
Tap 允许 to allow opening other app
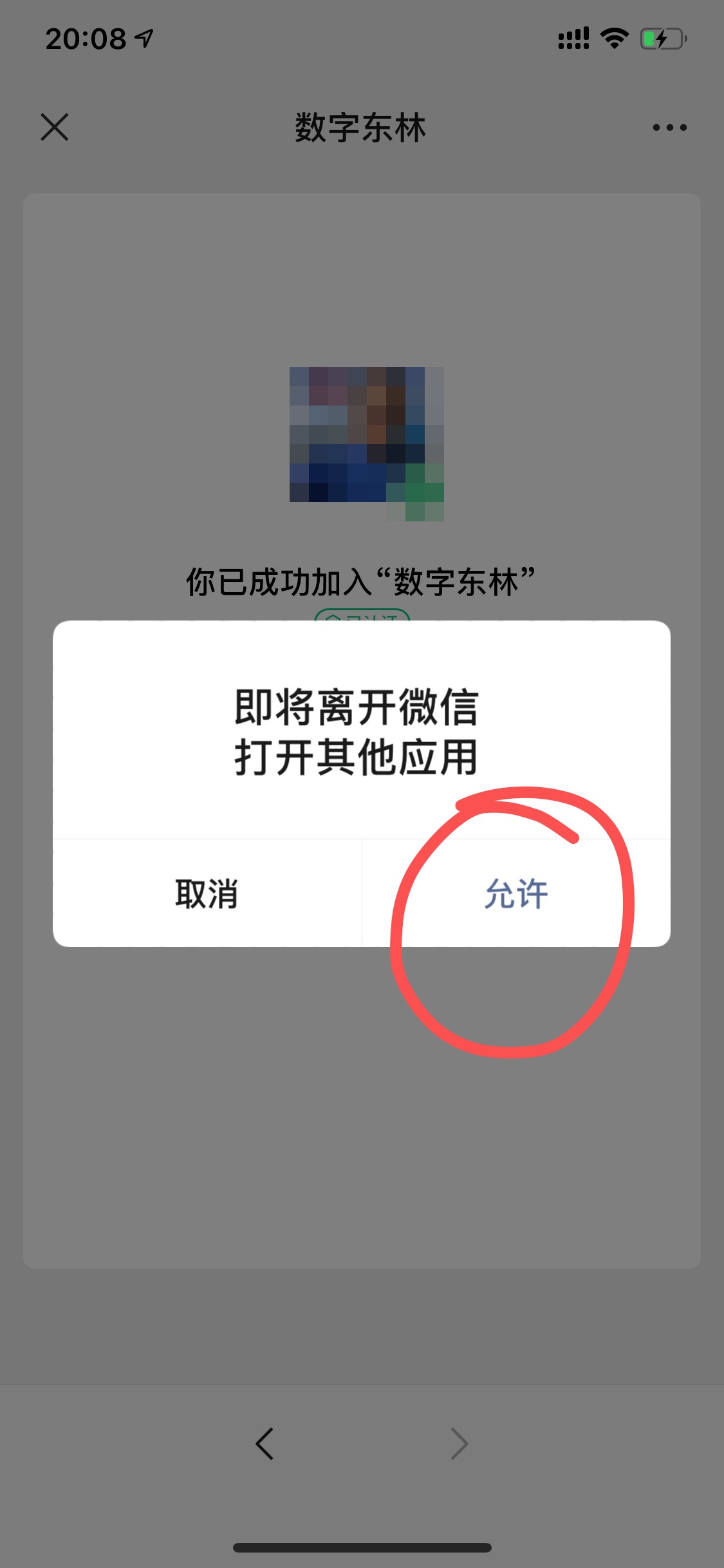515,893
